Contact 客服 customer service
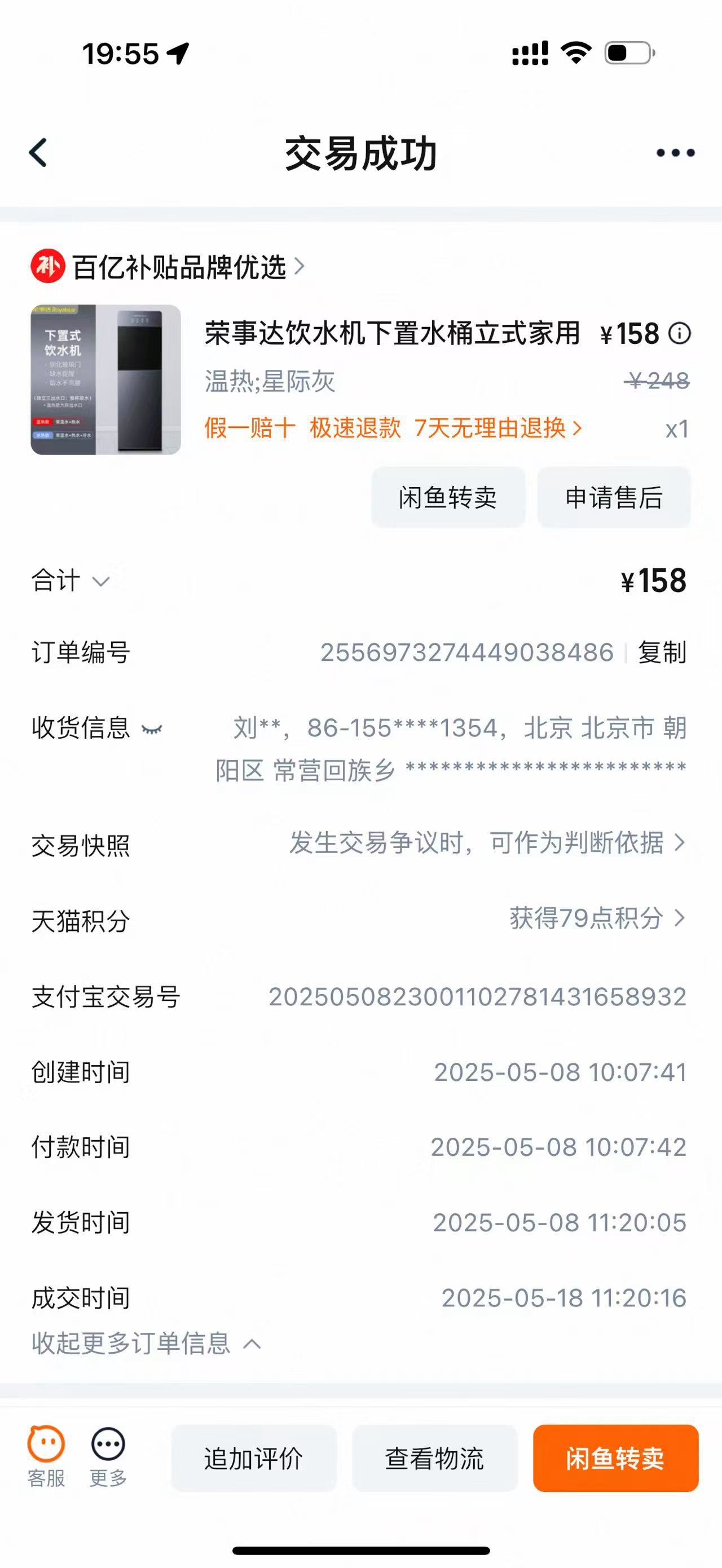The image size is (722, 1568). pyautogui.click(x=46, y=1457)
